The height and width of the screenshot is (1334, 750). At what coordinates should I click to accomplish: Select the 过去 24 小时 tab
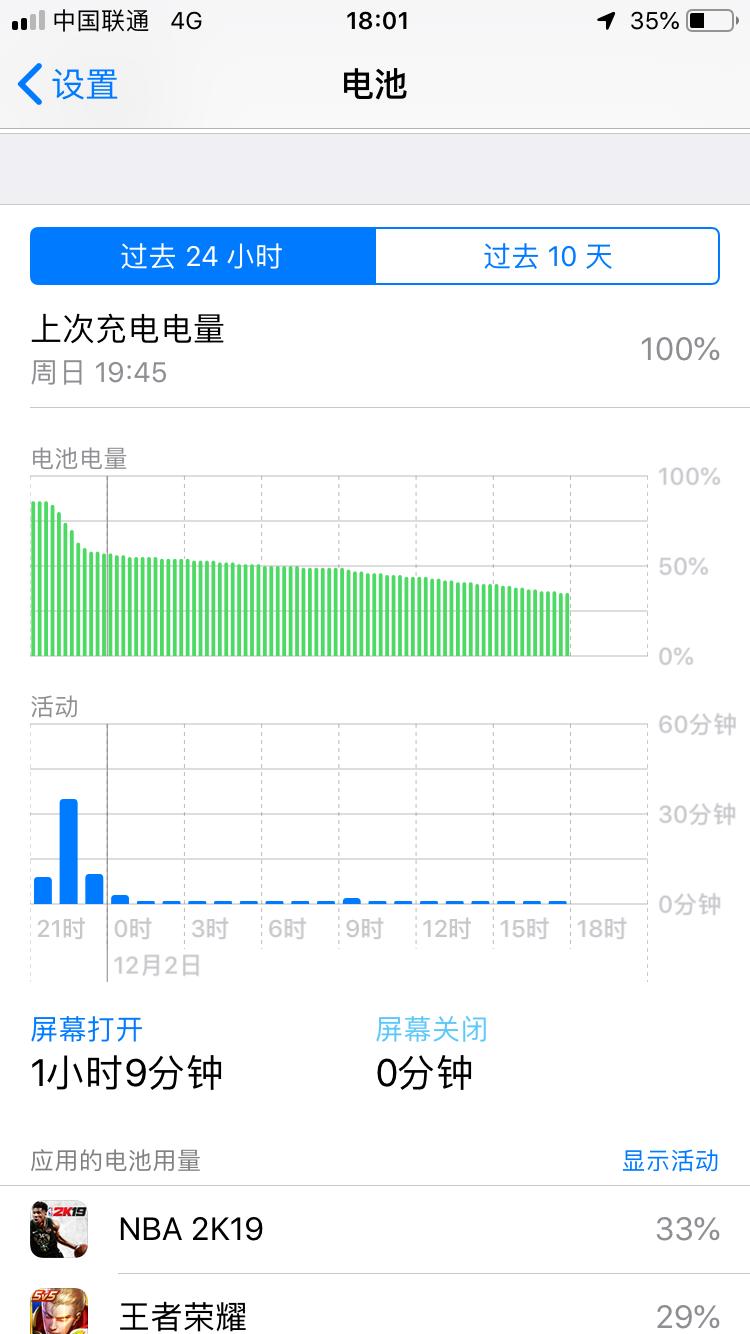[204, 256]
